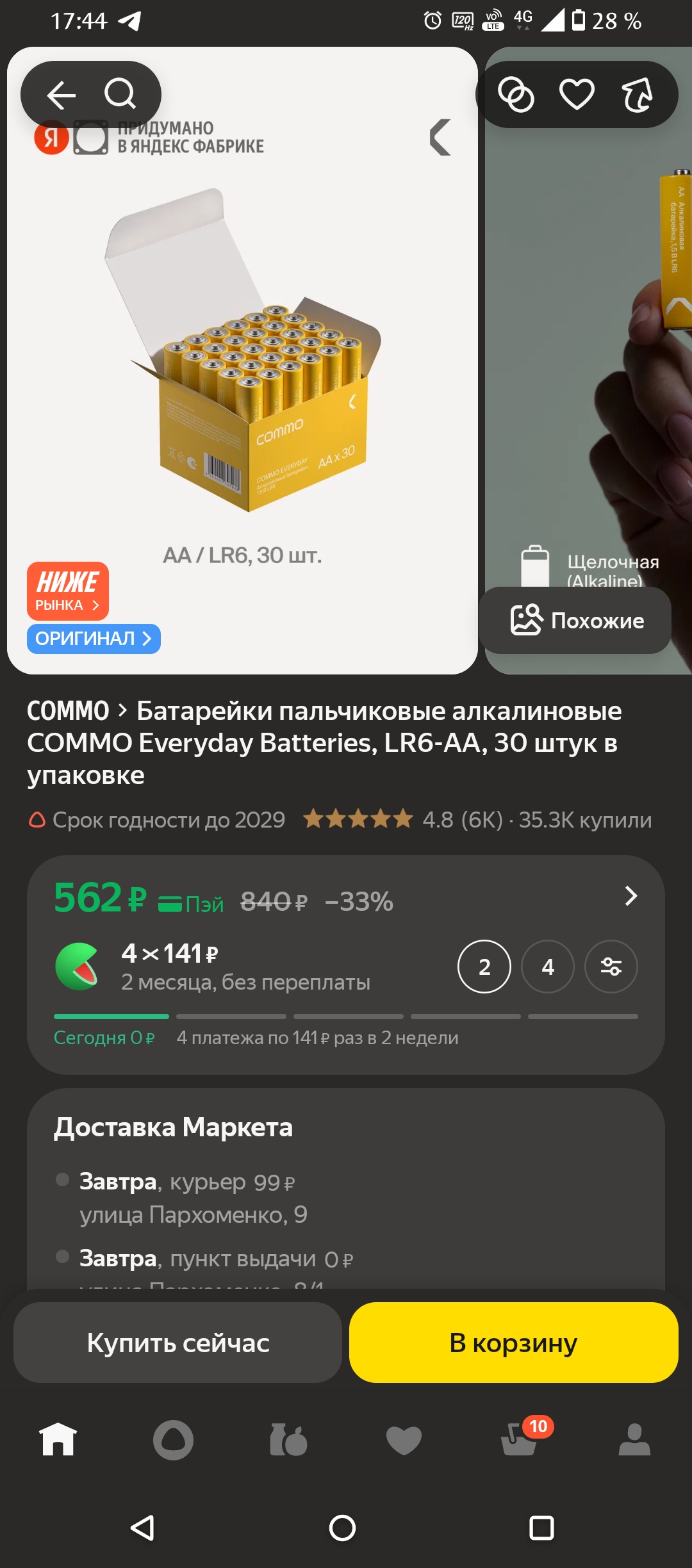Screen dimensions: 692x1568
Task: Tap the system back button
Action: [142, 1528]
